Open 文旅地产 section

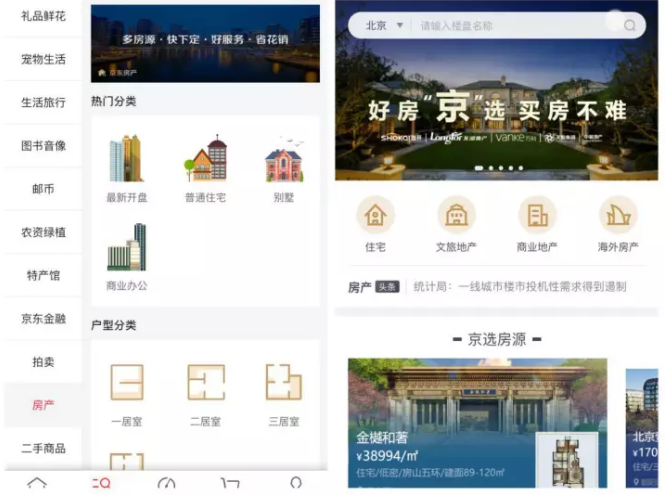tap(456, 224)
